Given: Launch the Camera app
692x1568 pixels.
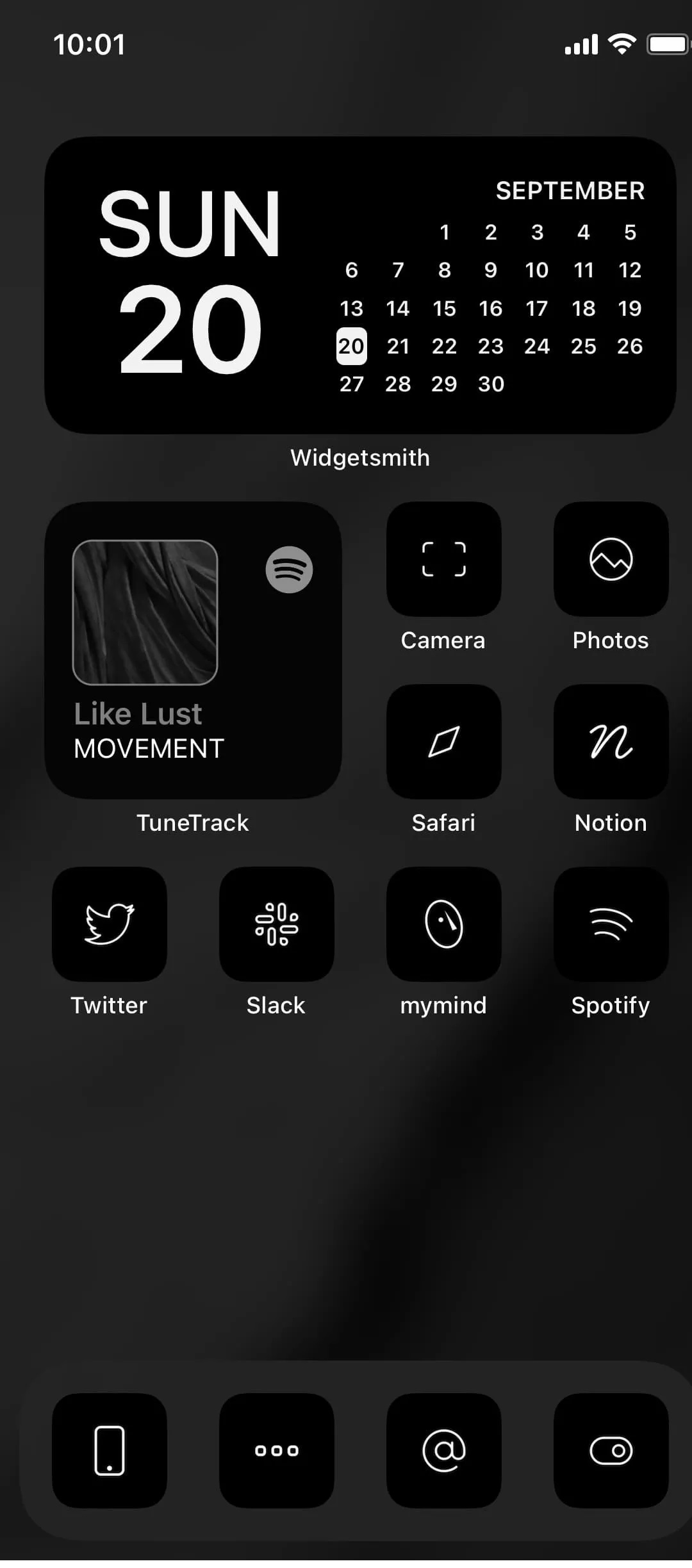Looking at the screenshot, I should click(443, 559).
